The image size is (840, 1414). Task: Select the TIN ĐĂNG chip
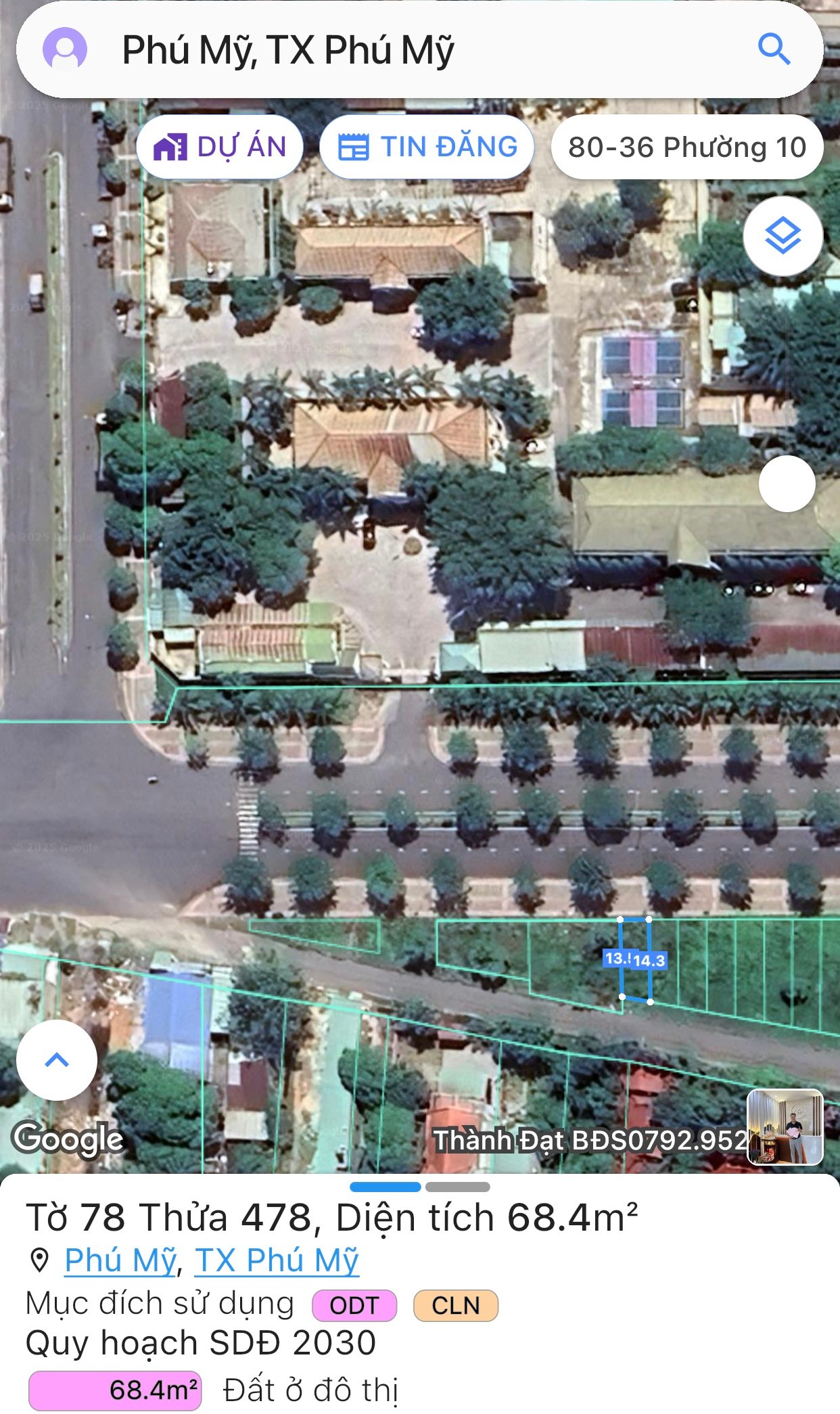click(427, 147)
